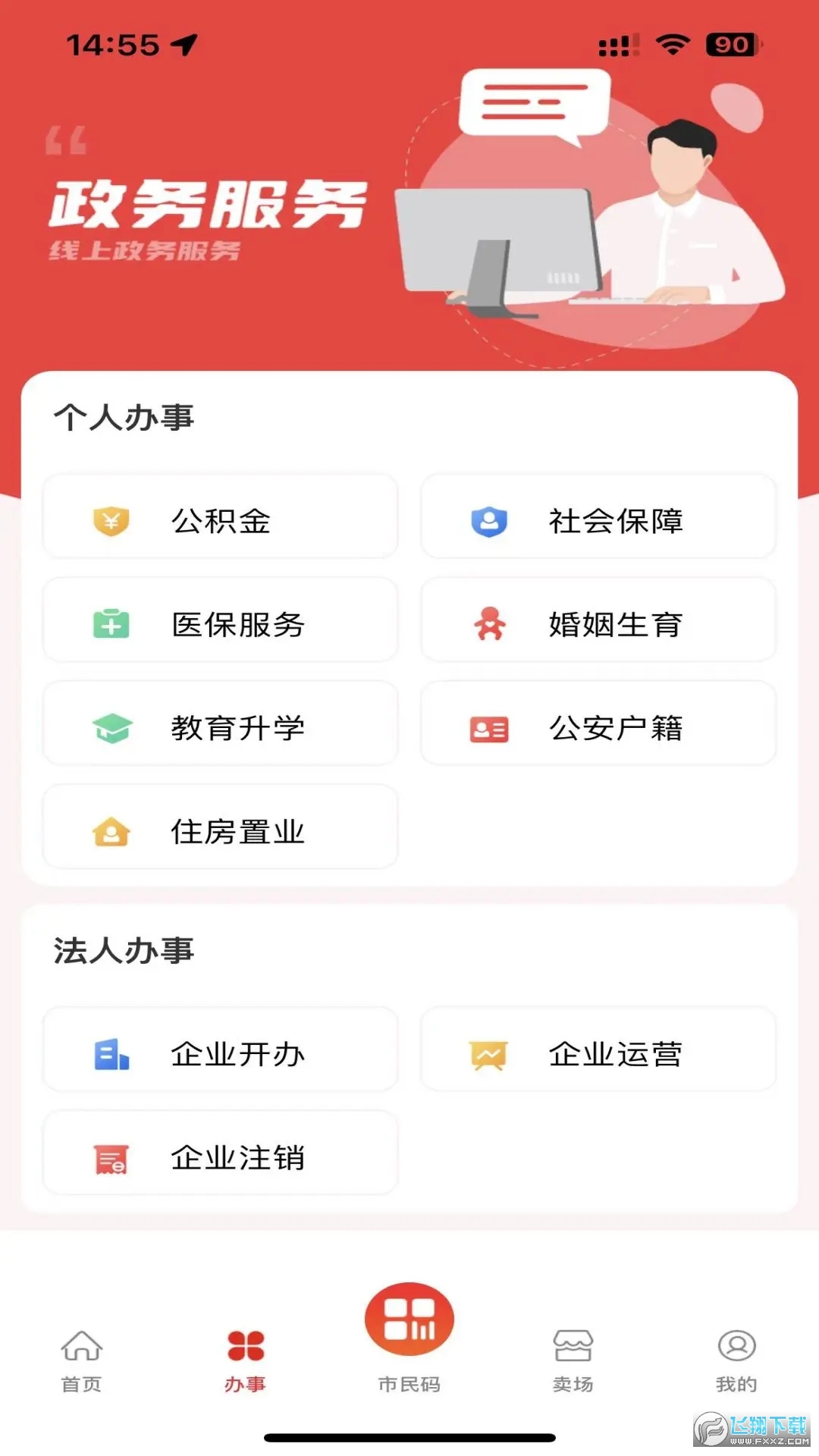The height and width of the screenshot is (1456, 819).
Task: Click the green 医保服务 medical kit icon
Action: [x=111, y=623]
